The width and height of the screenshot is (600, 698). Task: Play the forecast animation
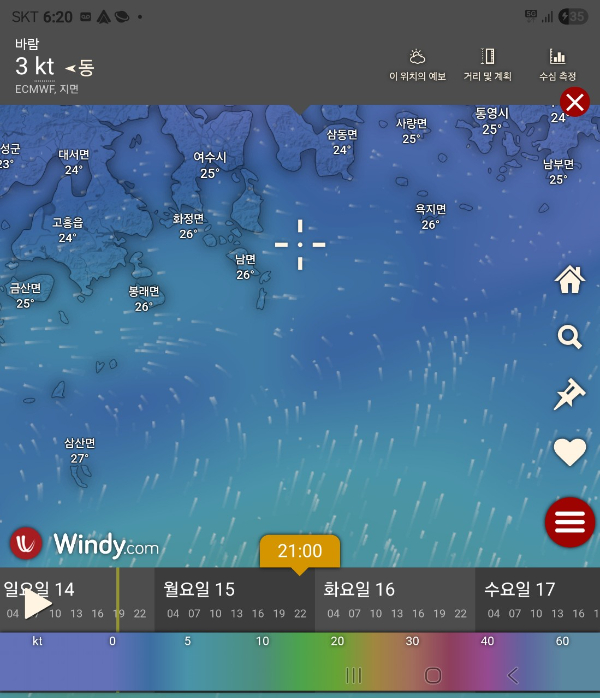pos(37,603)
